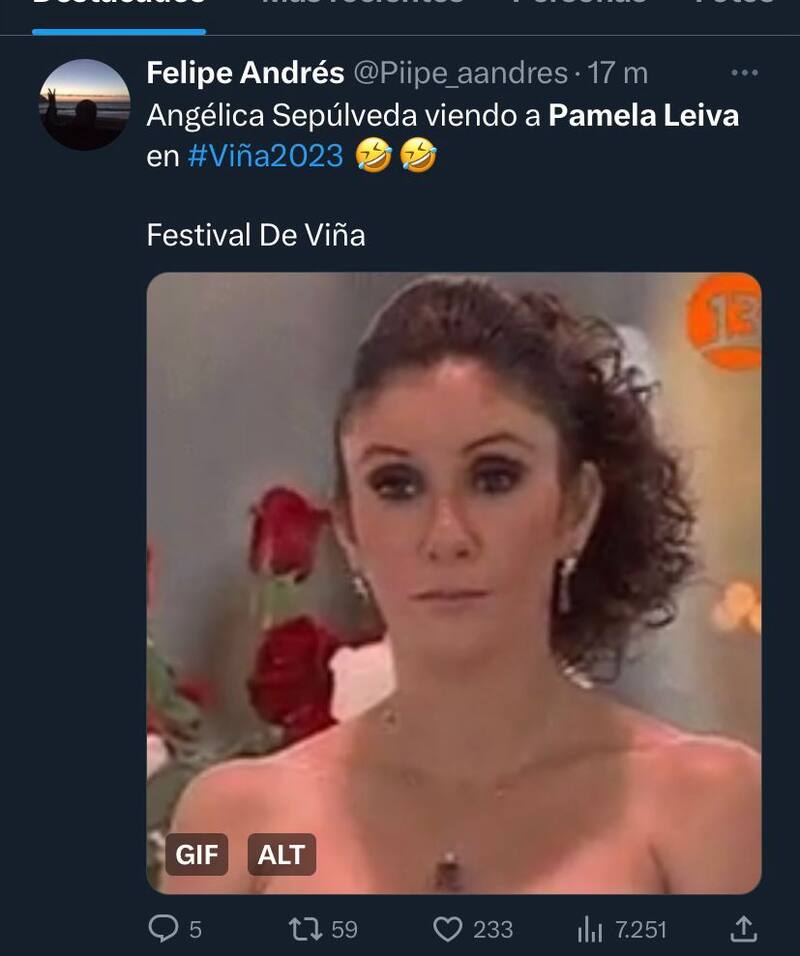Open the #Viña2023 hashtag link
This screenshot has width=800, height=956.
tap(265, 156)
